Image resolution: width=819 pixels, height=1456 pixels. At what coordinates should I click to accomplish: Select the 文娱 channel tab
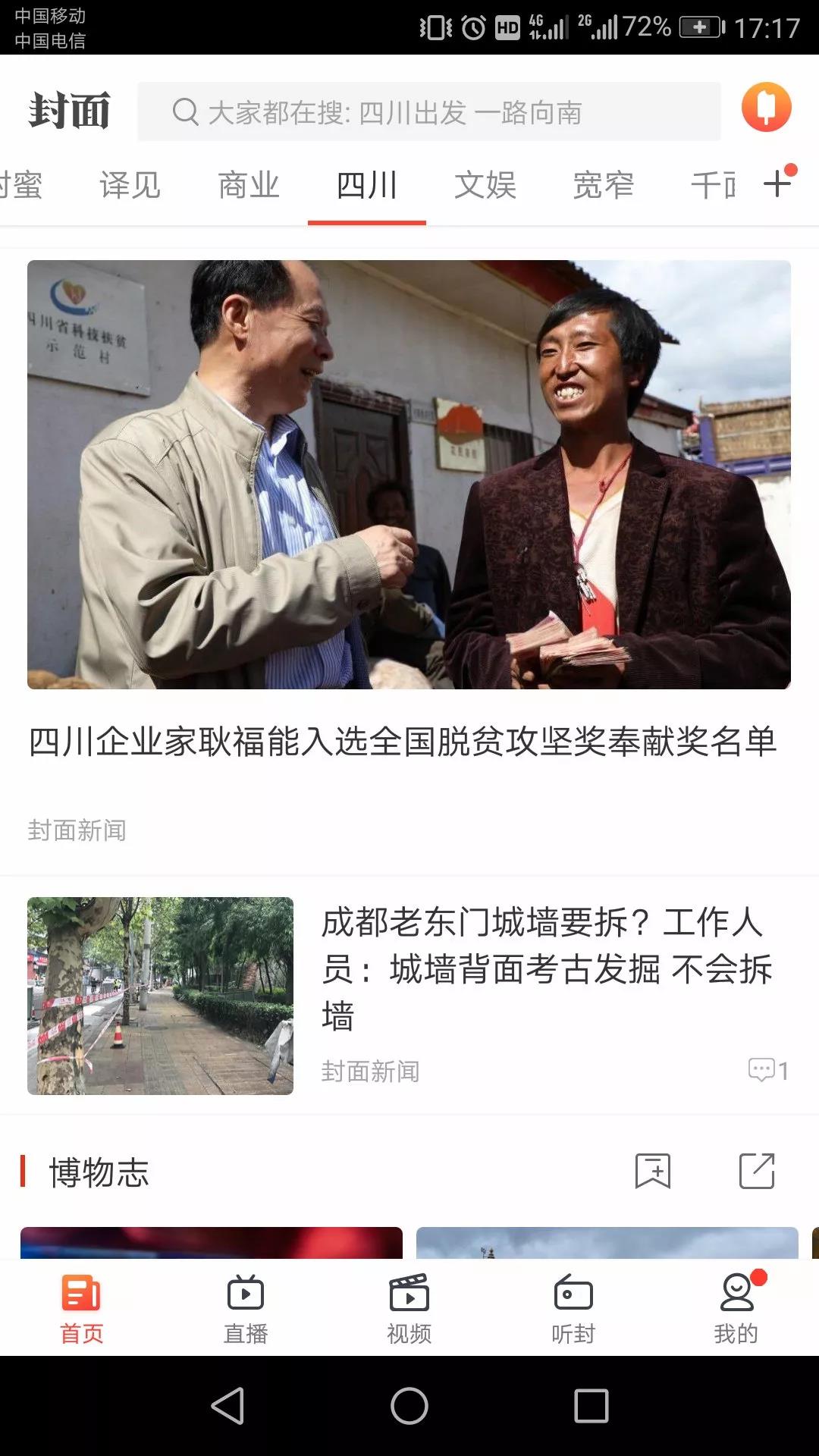[x=485, y=186]
